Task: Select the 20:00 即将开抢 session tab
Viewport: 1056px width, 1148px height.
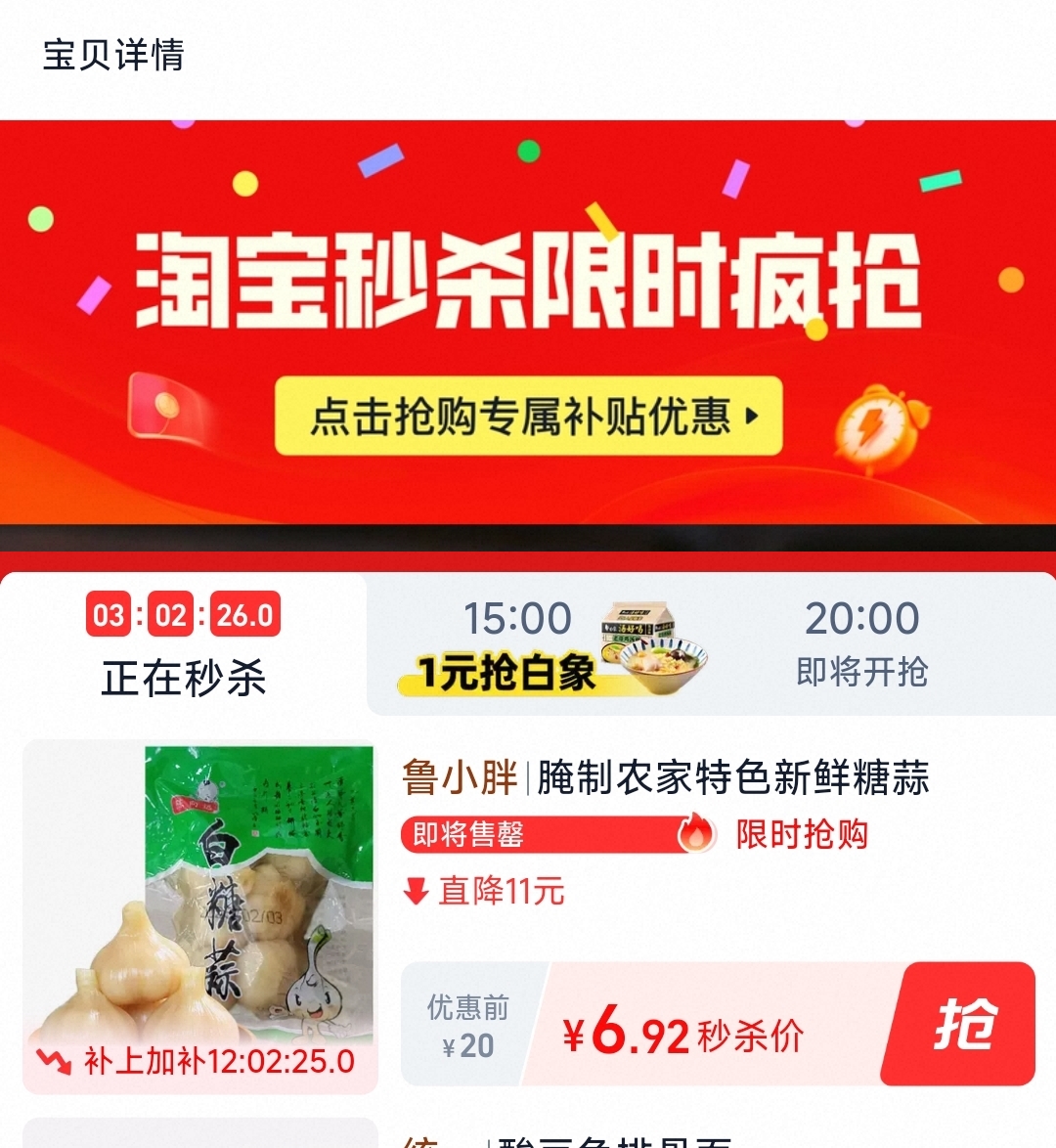Action: [x=860, y=640]
